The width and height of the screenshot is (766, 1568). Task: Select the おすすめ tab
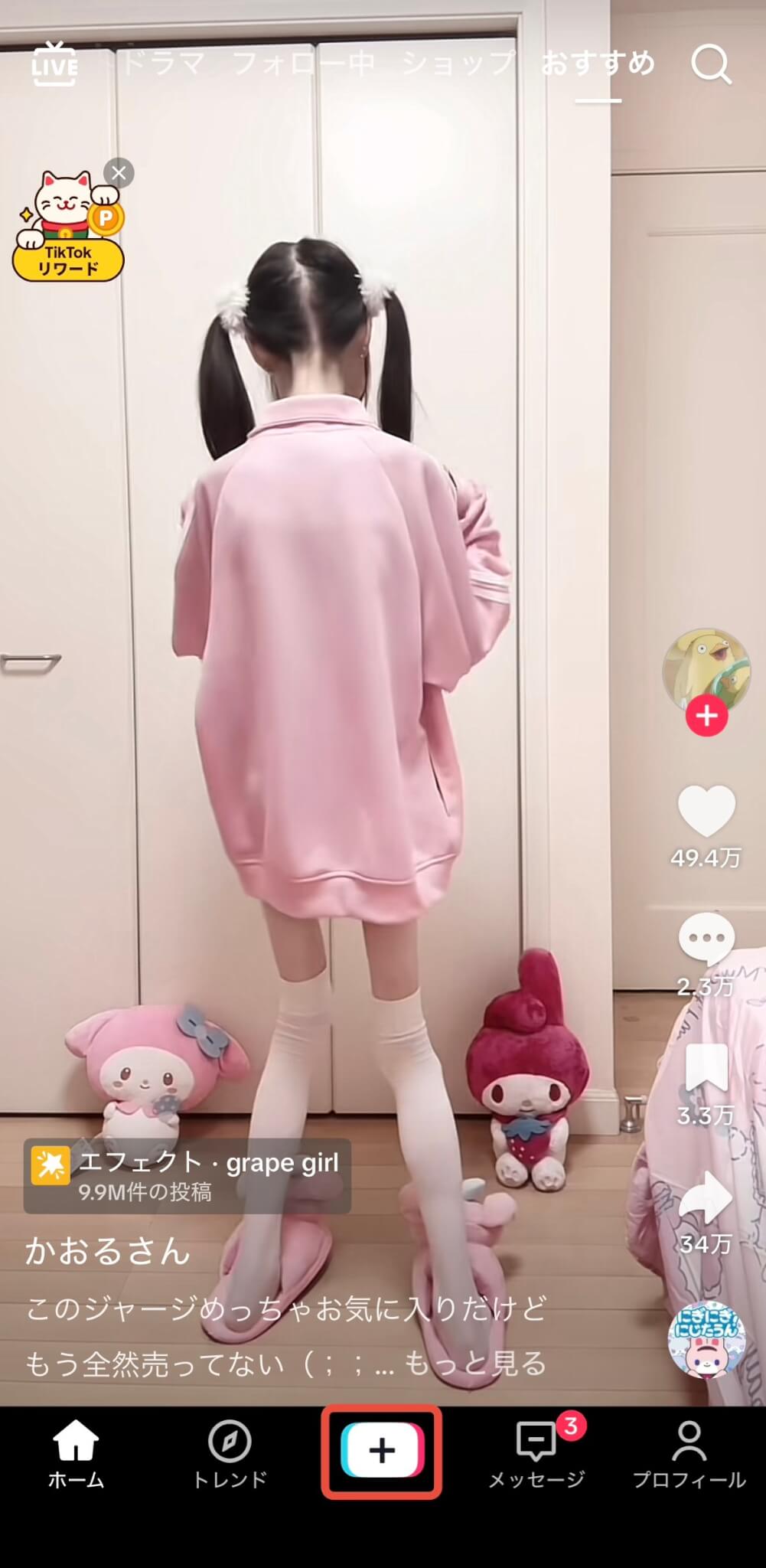[x=598, y=64]
